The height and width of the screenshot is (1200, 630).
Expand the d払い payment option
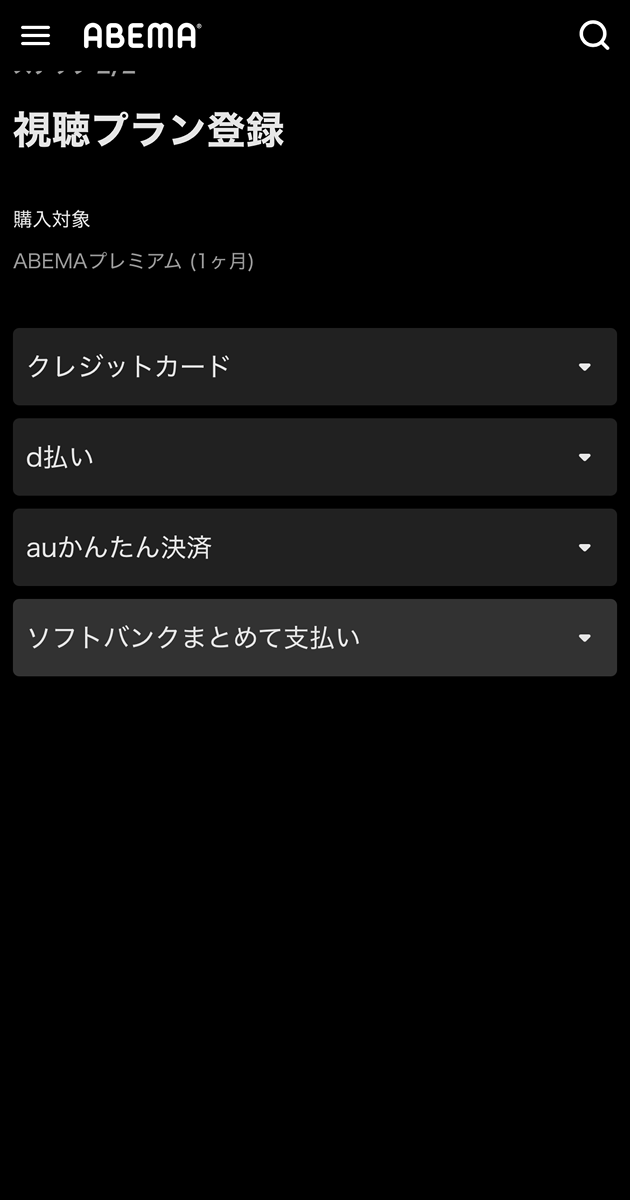point(314,457)
